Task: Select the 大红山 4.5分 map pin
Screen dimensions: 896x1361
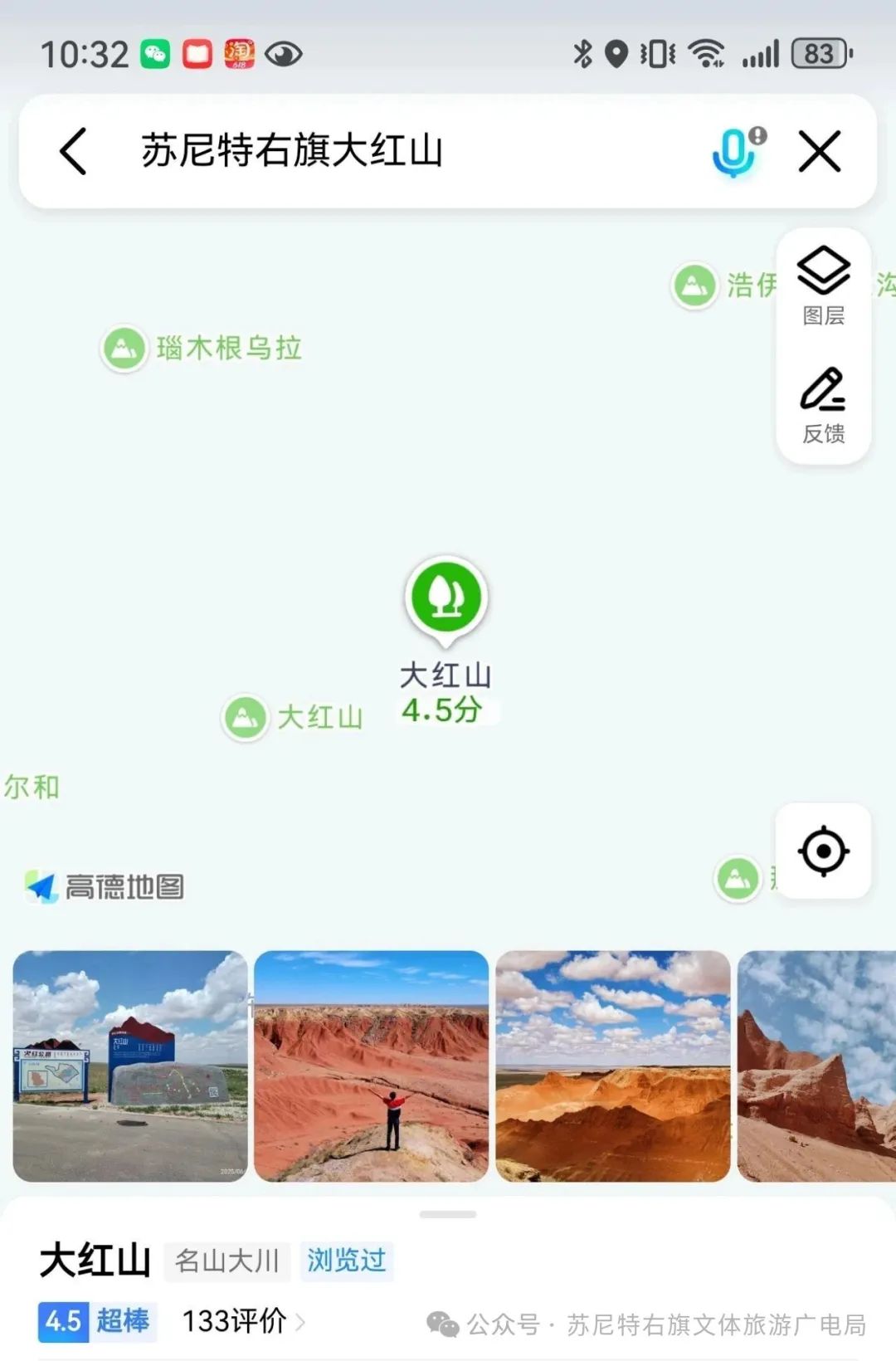Action: pyautogui.click(x=446, y=599)
